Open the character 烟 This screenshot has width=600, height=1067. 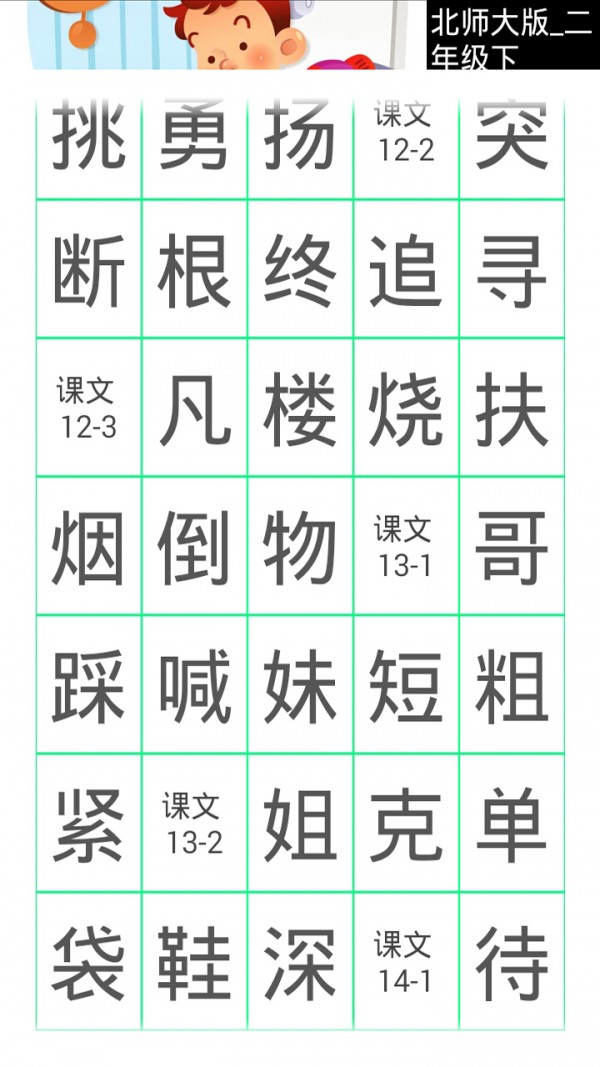coord(89,546)
